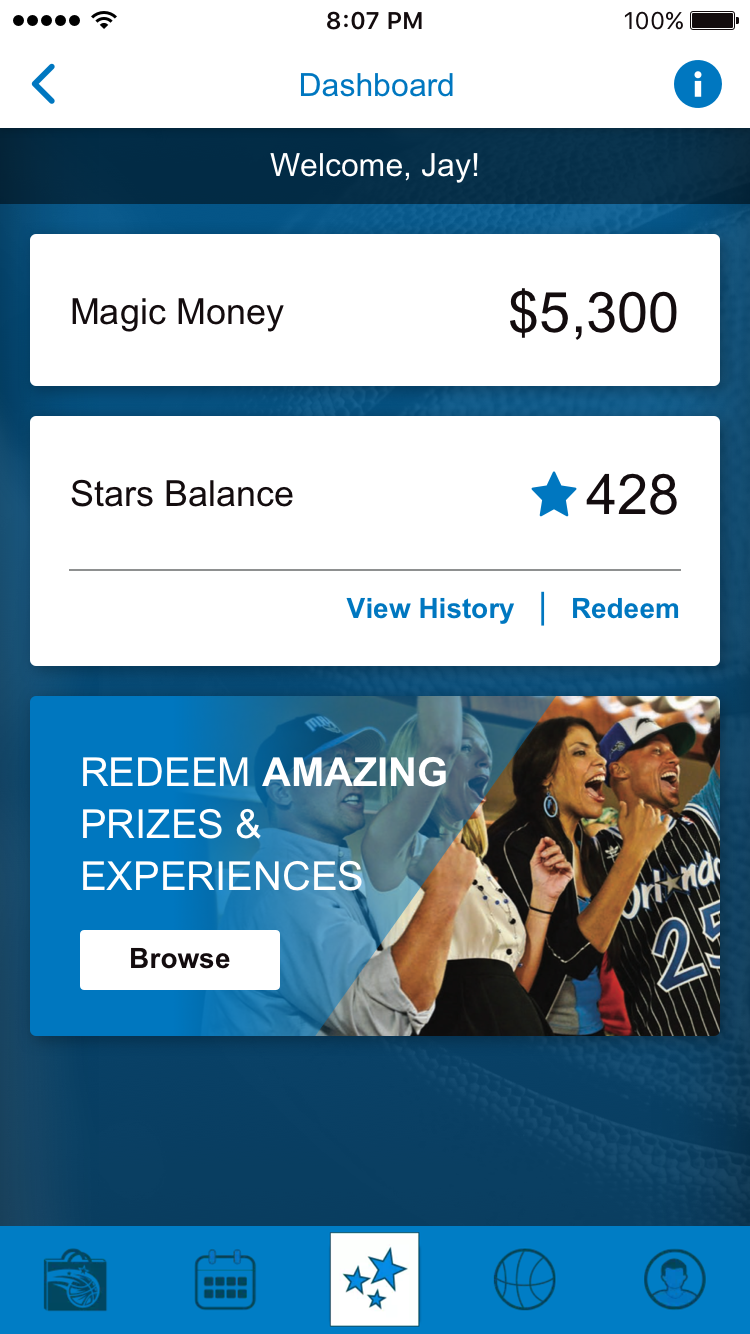
Task: Open the profile tab
Action: coord(675,1279)
